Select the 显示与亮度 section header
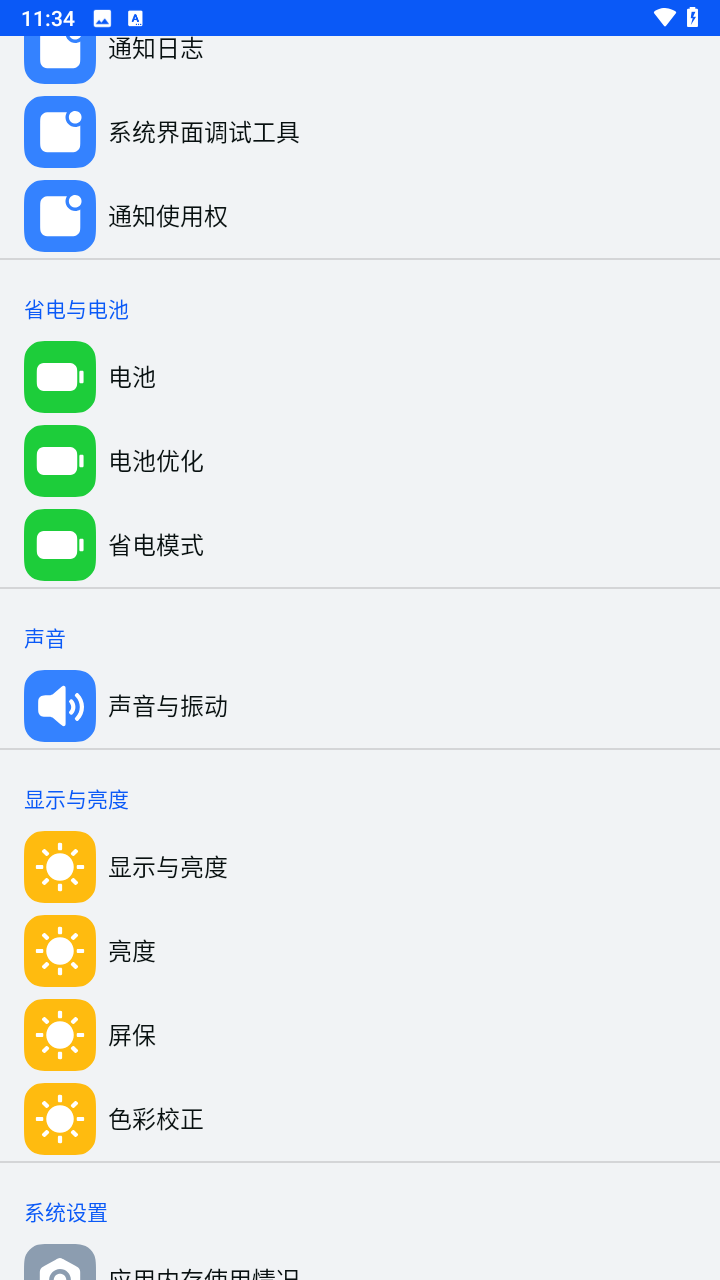The height and width of the screenshot is (1280, 720). coord(76,799)
